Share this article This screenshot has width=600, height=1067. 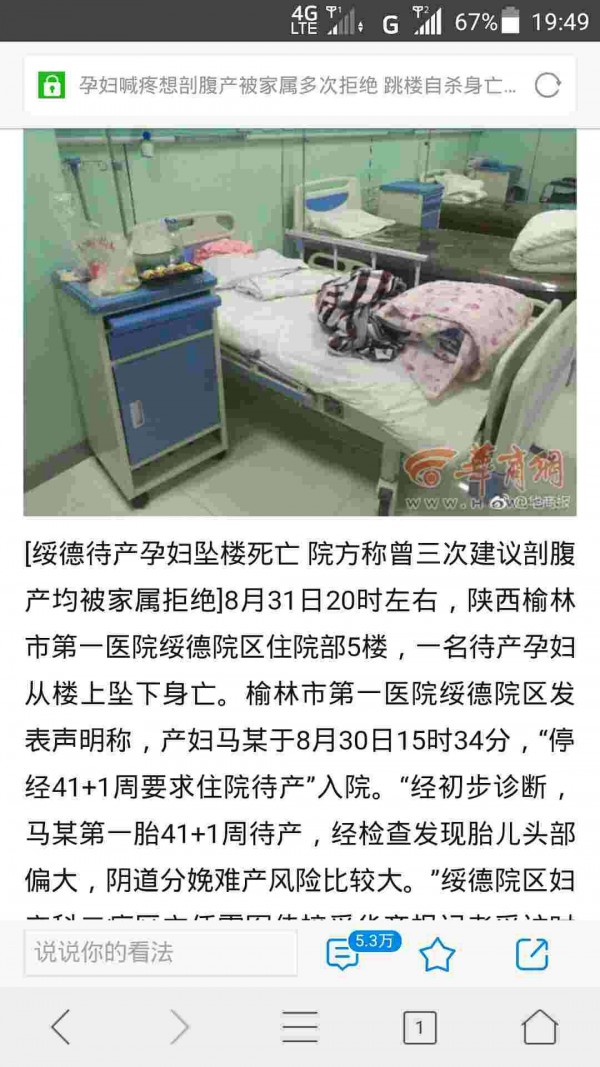[531, 954]
